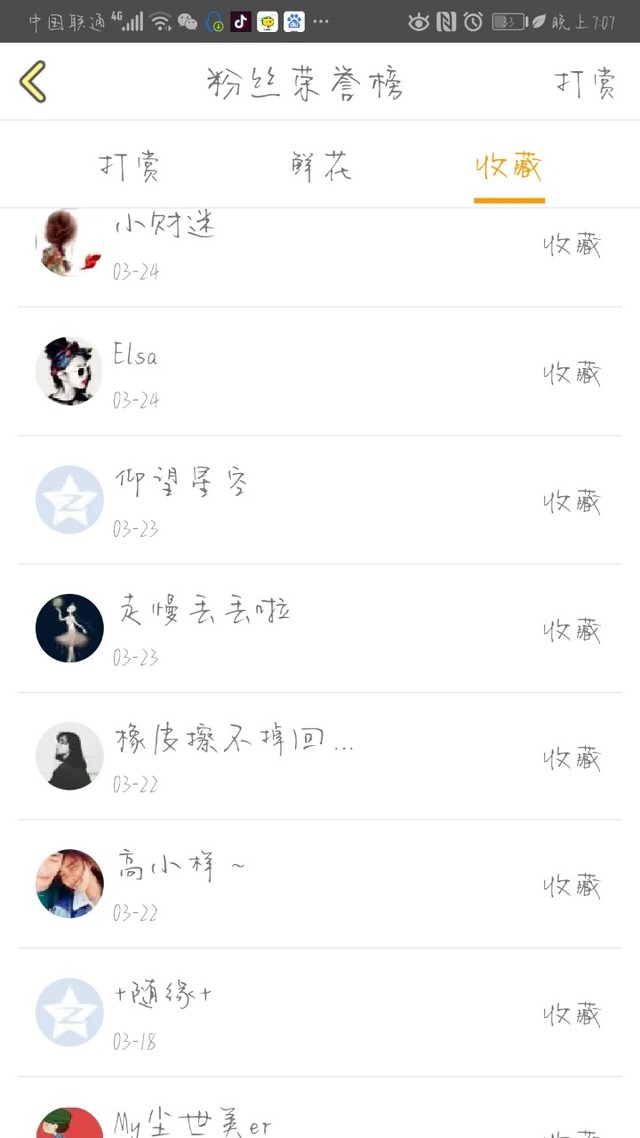Open the row starting with 橡皮擦不掉回
Image resolution: width=640 pixels, height=1138 pixels.
click(320, 756)
